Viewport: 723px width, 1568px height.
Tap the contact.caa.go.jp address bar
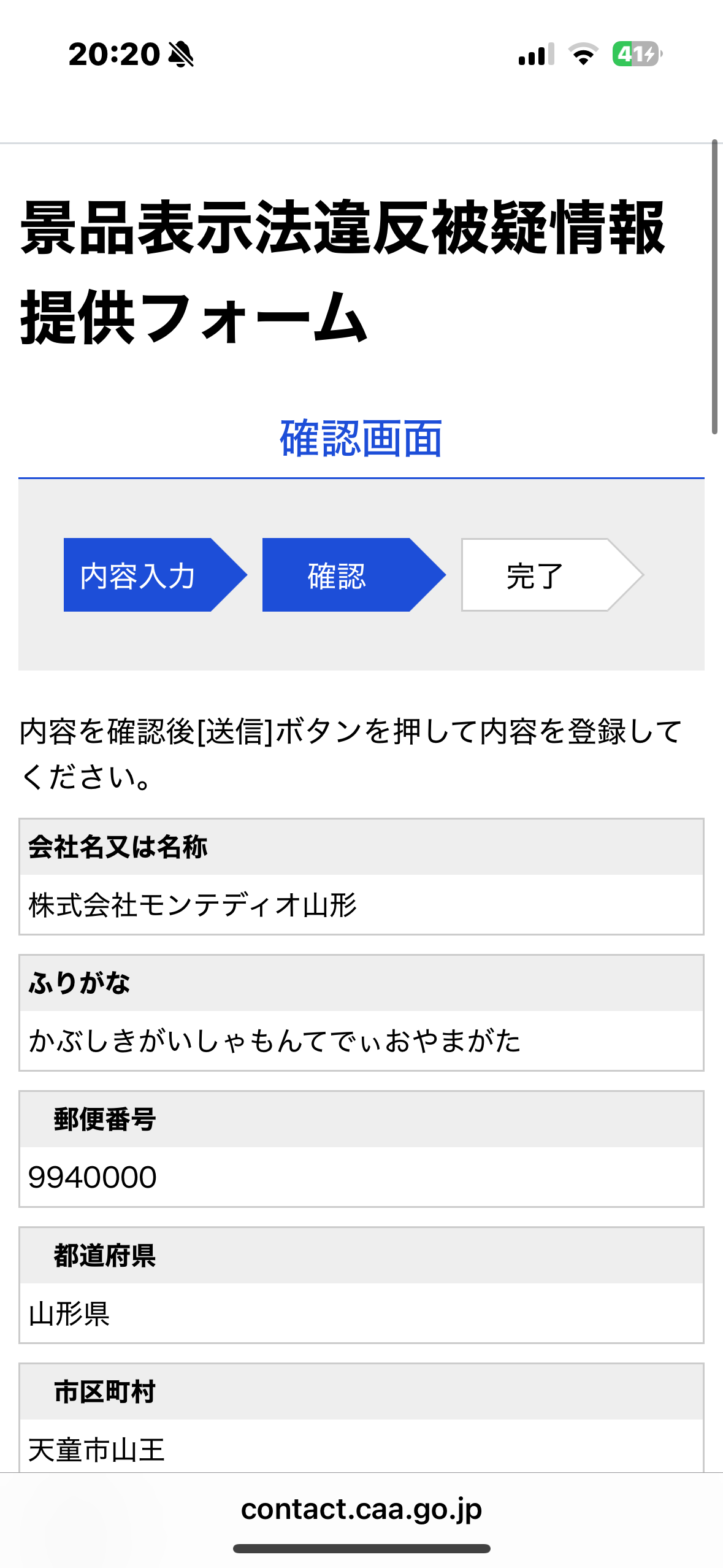pos(361,1510)
